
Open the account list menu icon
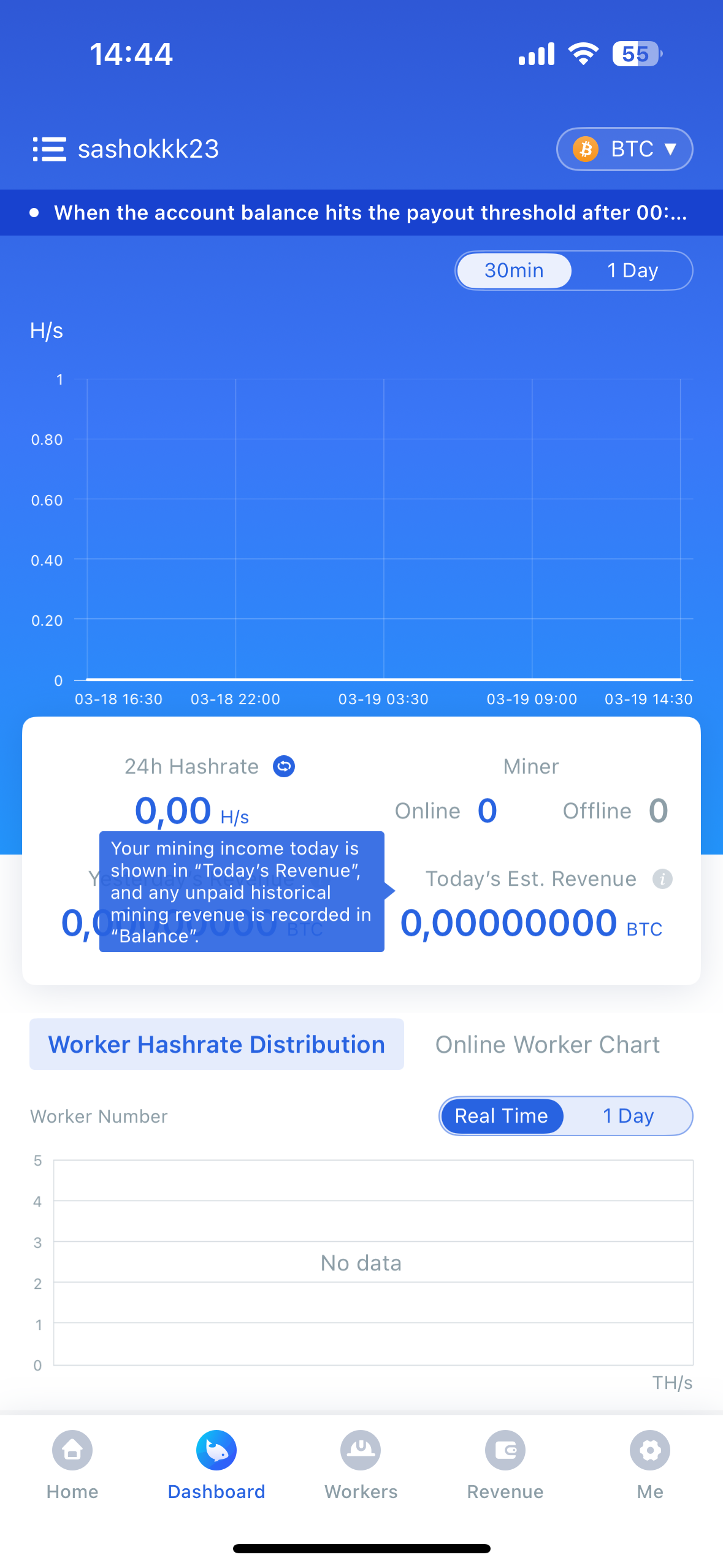pyautogui.click(x=49, y=149)
